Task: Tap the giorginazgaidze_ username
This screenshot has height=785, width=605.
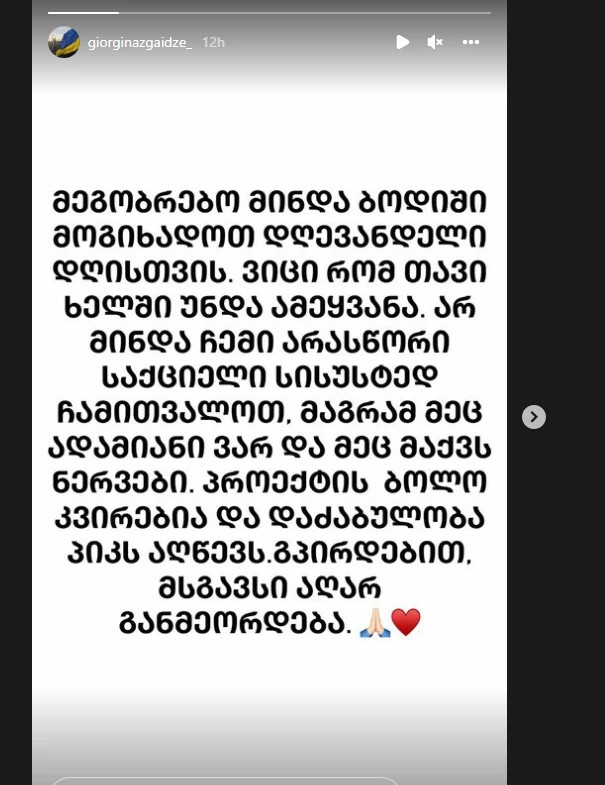Action: [x=139, y=42]
